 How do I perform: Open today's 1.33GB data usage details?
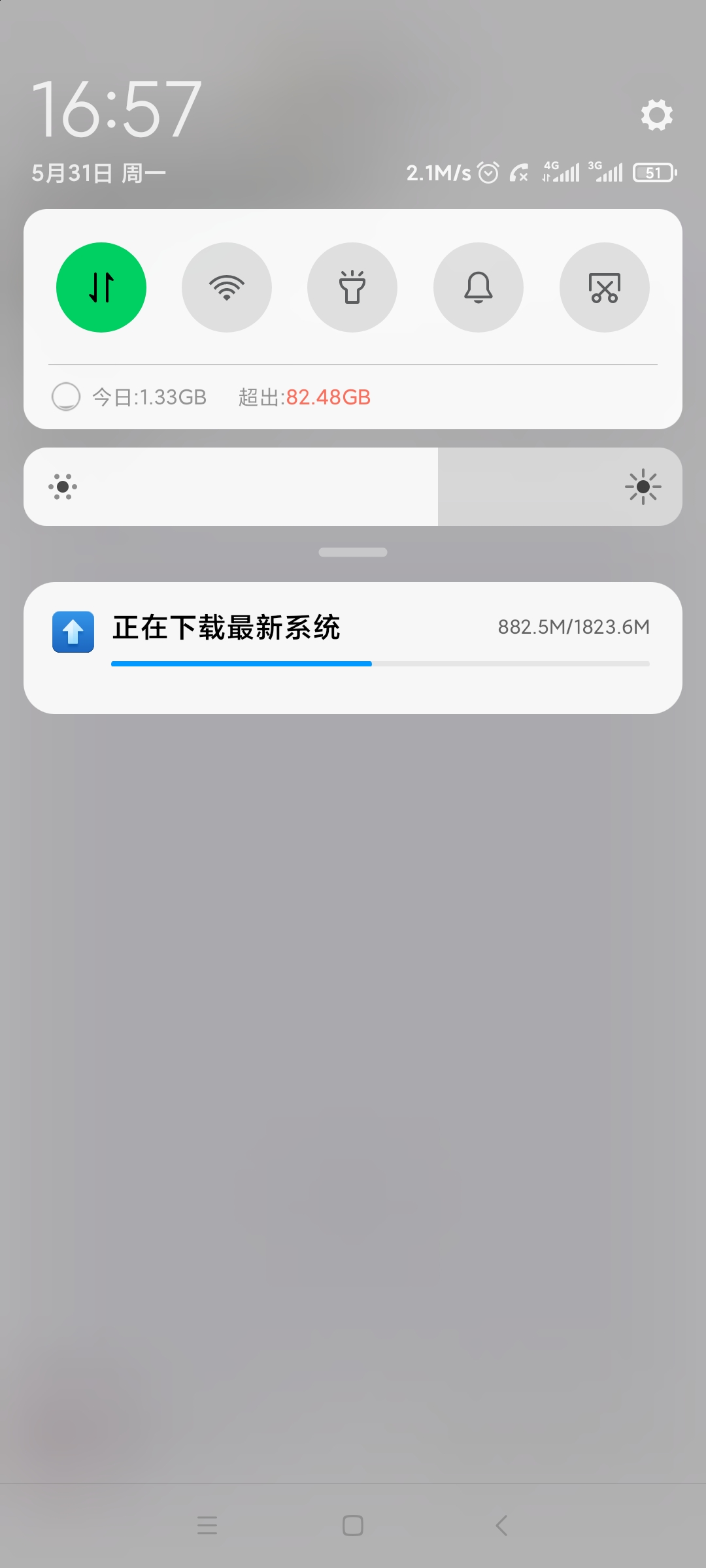pos(149,397)
